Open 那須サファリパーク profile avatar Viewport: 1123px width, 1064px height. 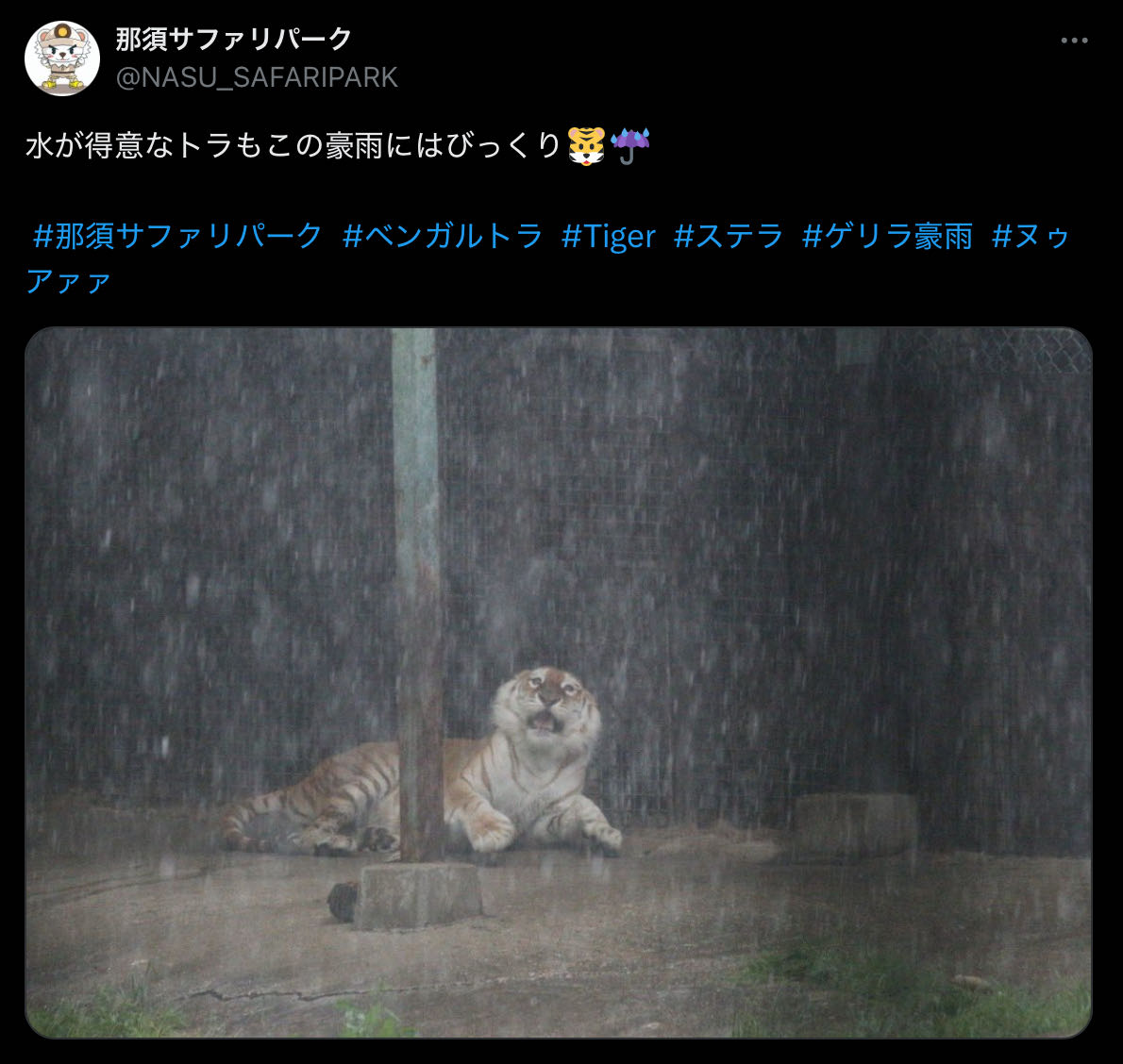[62, 58]
